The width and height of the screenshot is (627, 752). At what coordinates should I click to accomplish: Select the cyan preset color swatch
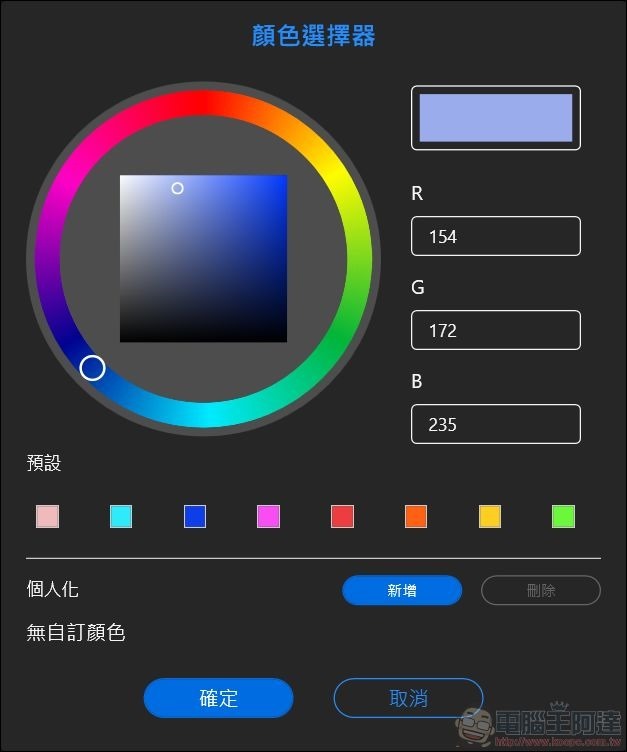121,516
